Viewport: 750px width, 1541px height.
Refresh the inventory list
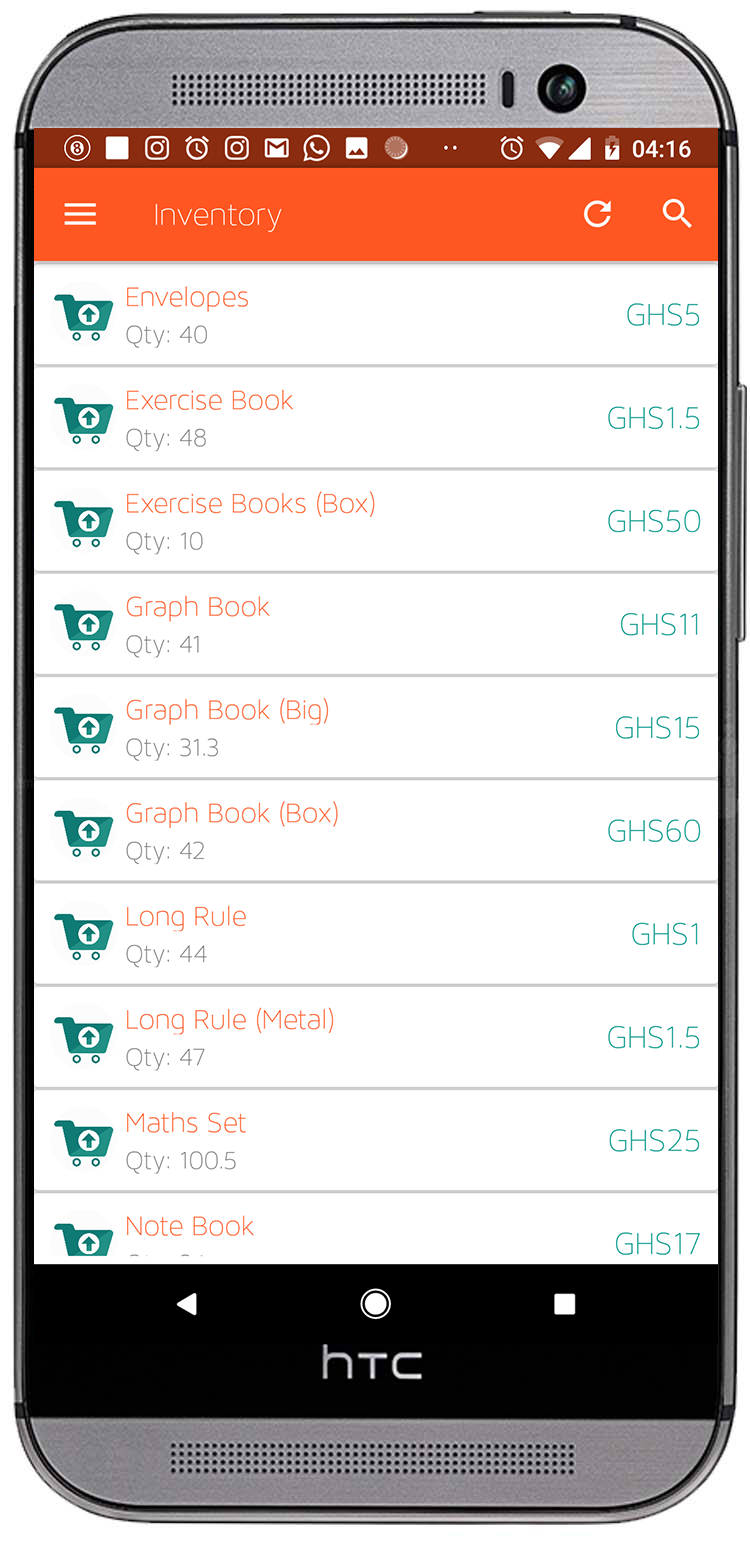(x=597, y=214)
